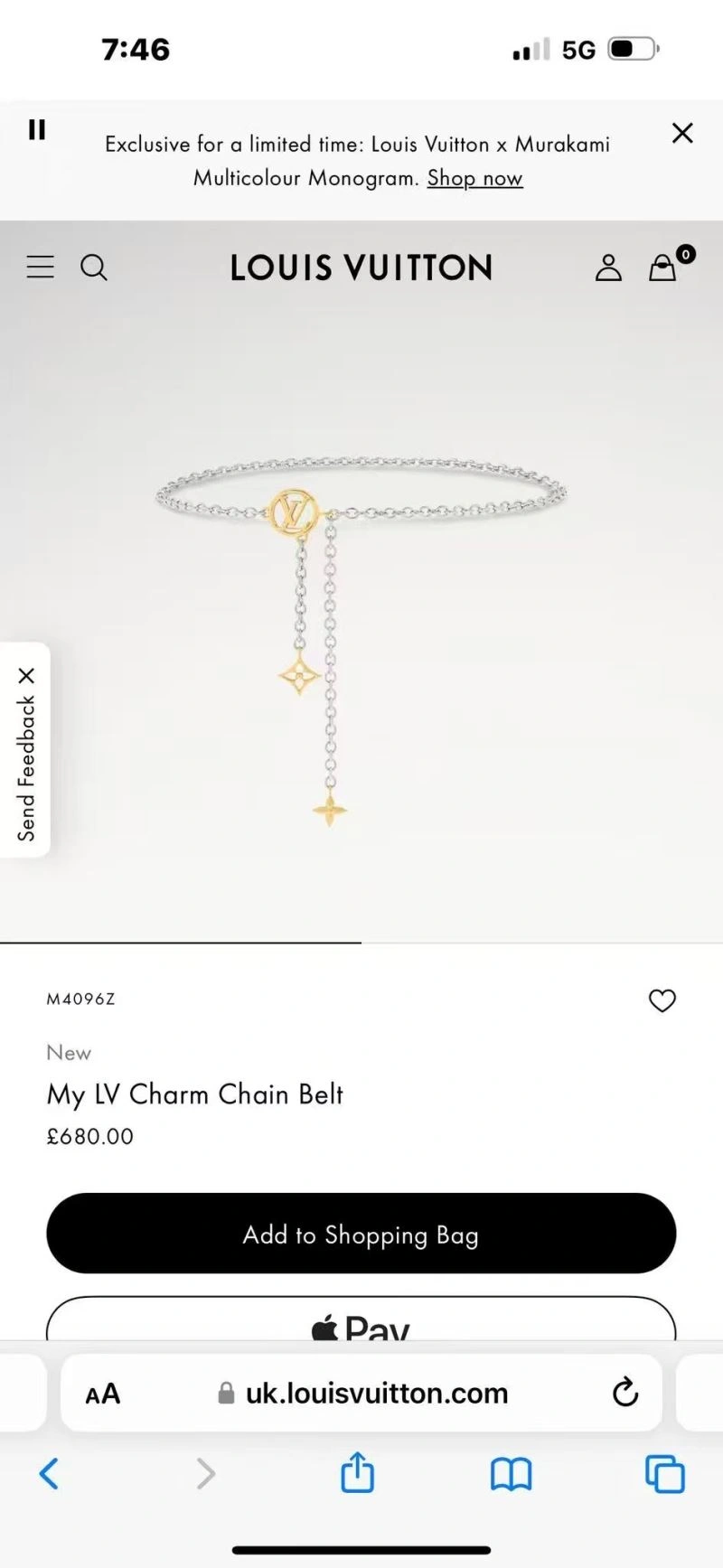723x1568 pixels.
Task: Show open tabs
Action: (x=664, y=1474)
